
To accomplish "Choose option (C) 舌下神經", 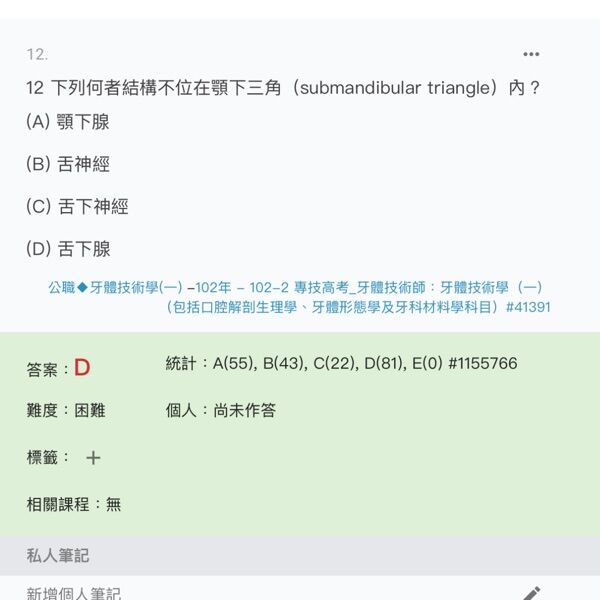I will [x=77, y=207].
